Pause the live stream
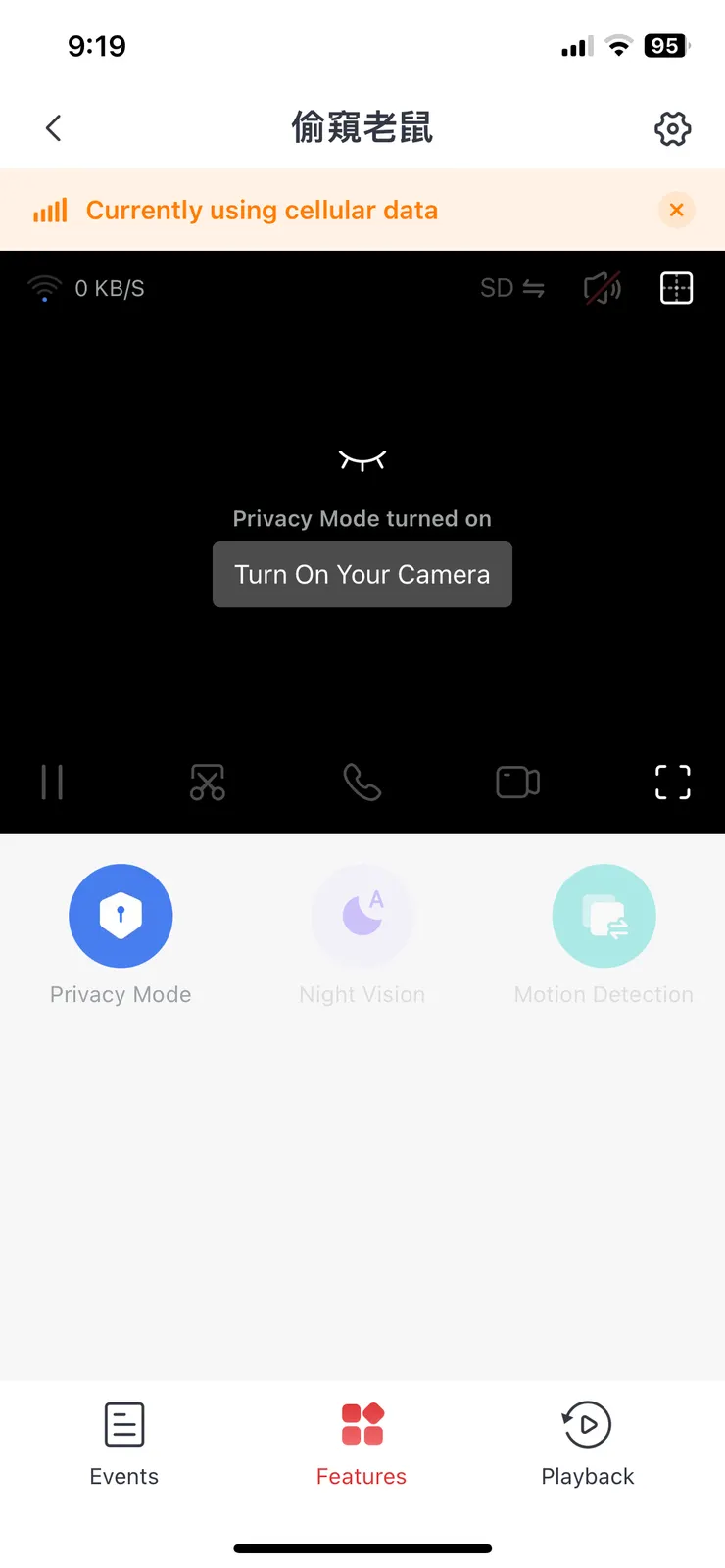 pos(53,783)
